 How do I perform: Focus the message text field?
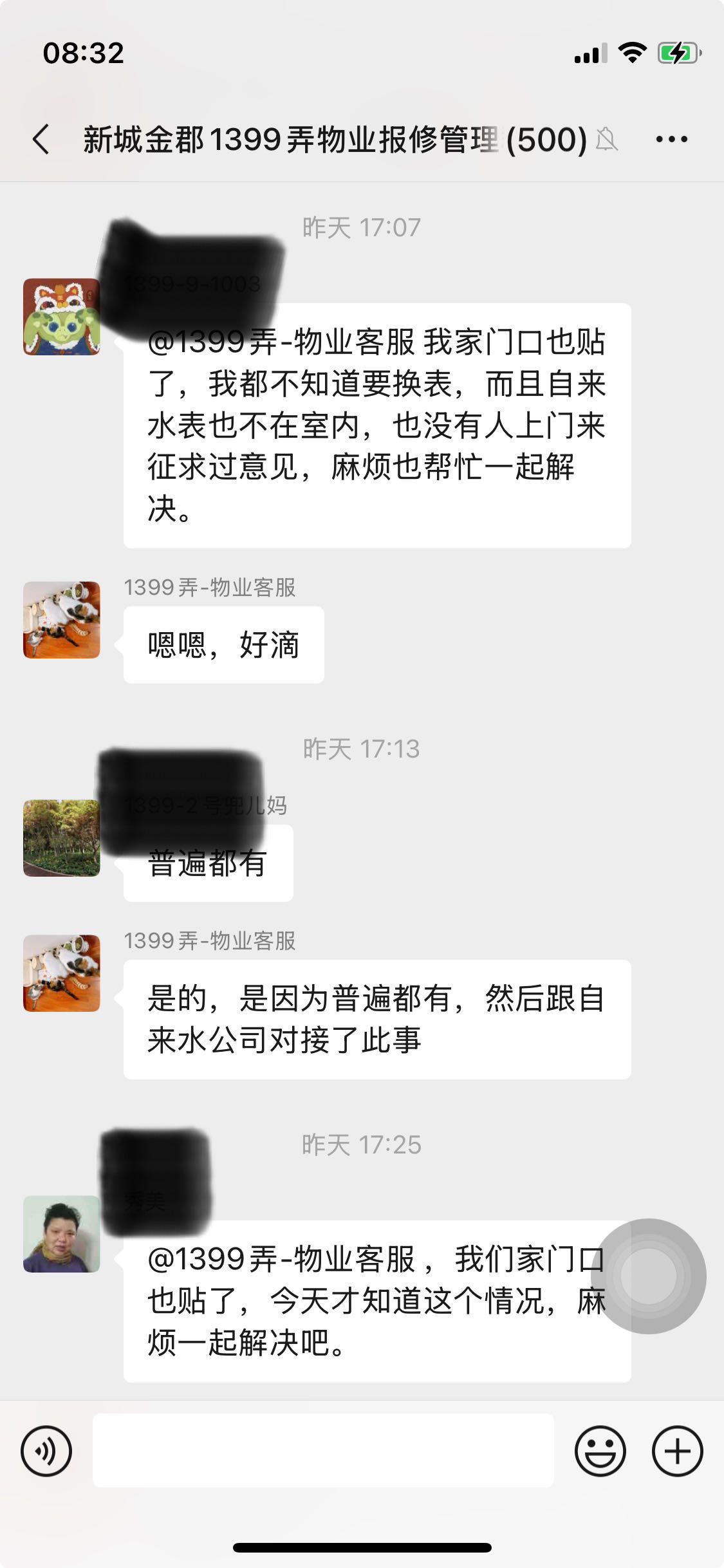(323, 1451)
